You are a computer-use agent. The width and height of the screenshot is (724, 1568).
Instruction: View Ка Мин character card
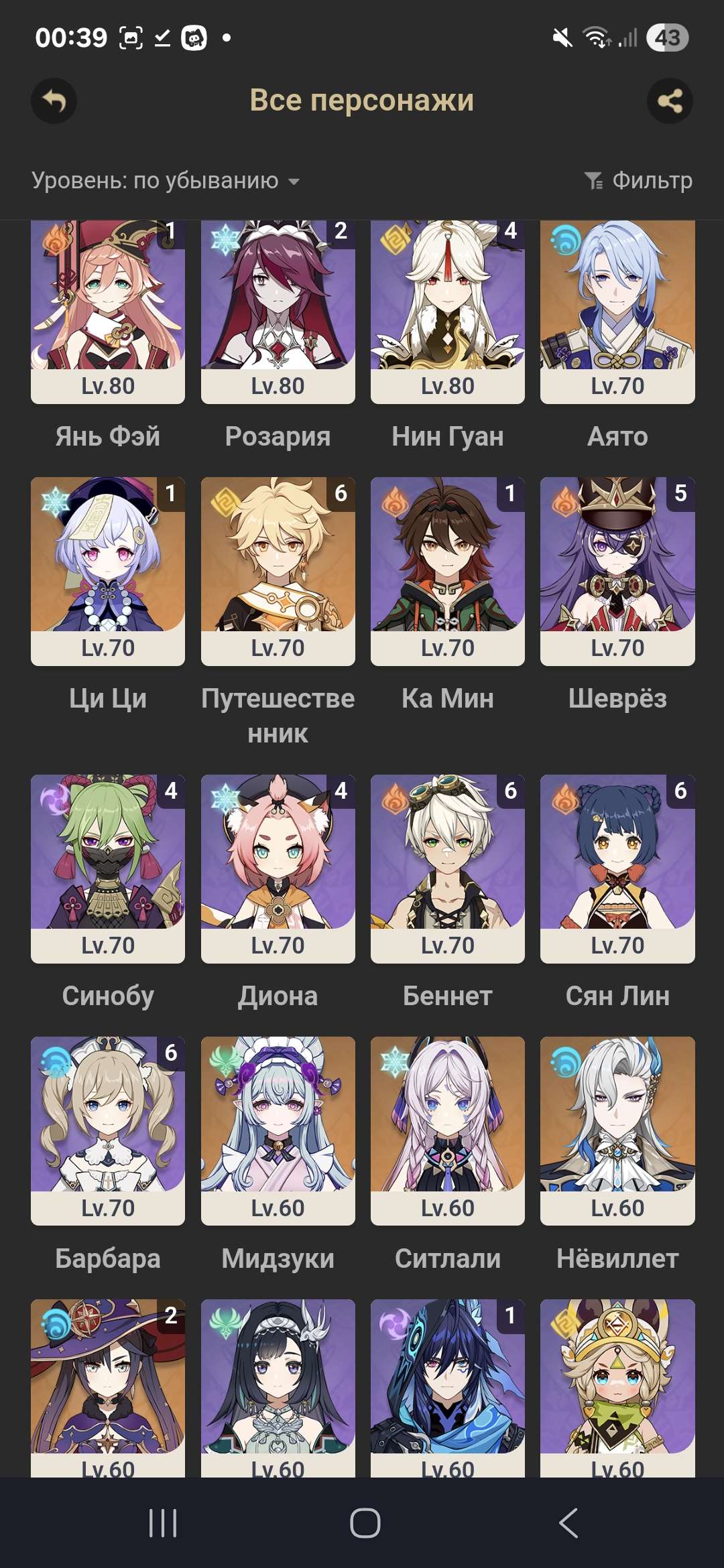coord(447,571)
